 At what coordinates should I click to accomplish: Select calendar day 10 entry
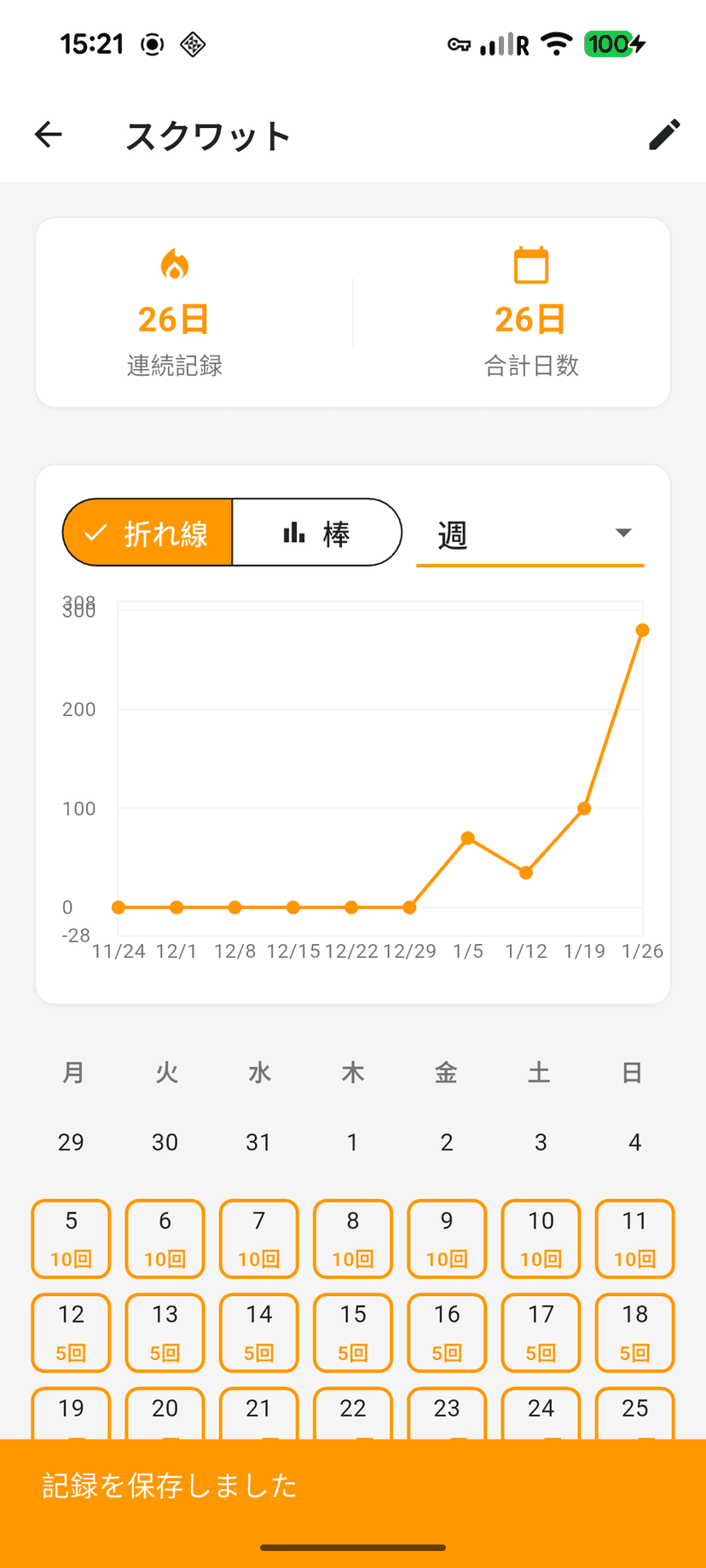click(541, 1238)
